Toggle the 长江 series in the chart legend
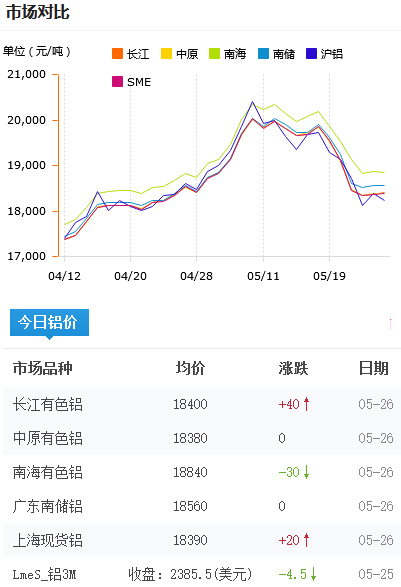The image size is (401, 587). point(131,54)
